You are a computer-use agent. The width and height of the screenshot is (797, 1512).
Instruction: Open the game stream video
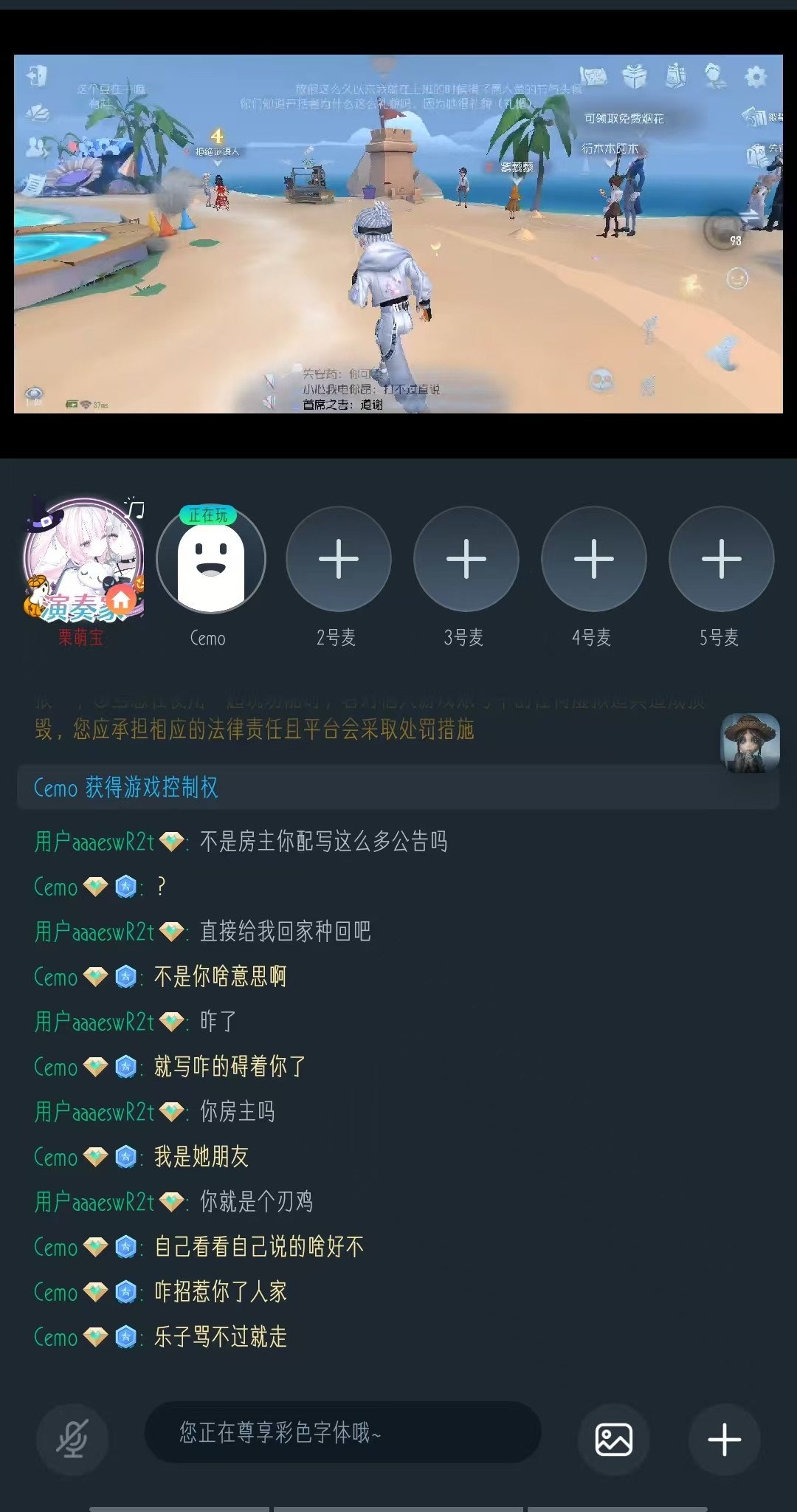[x=398, y=233]
